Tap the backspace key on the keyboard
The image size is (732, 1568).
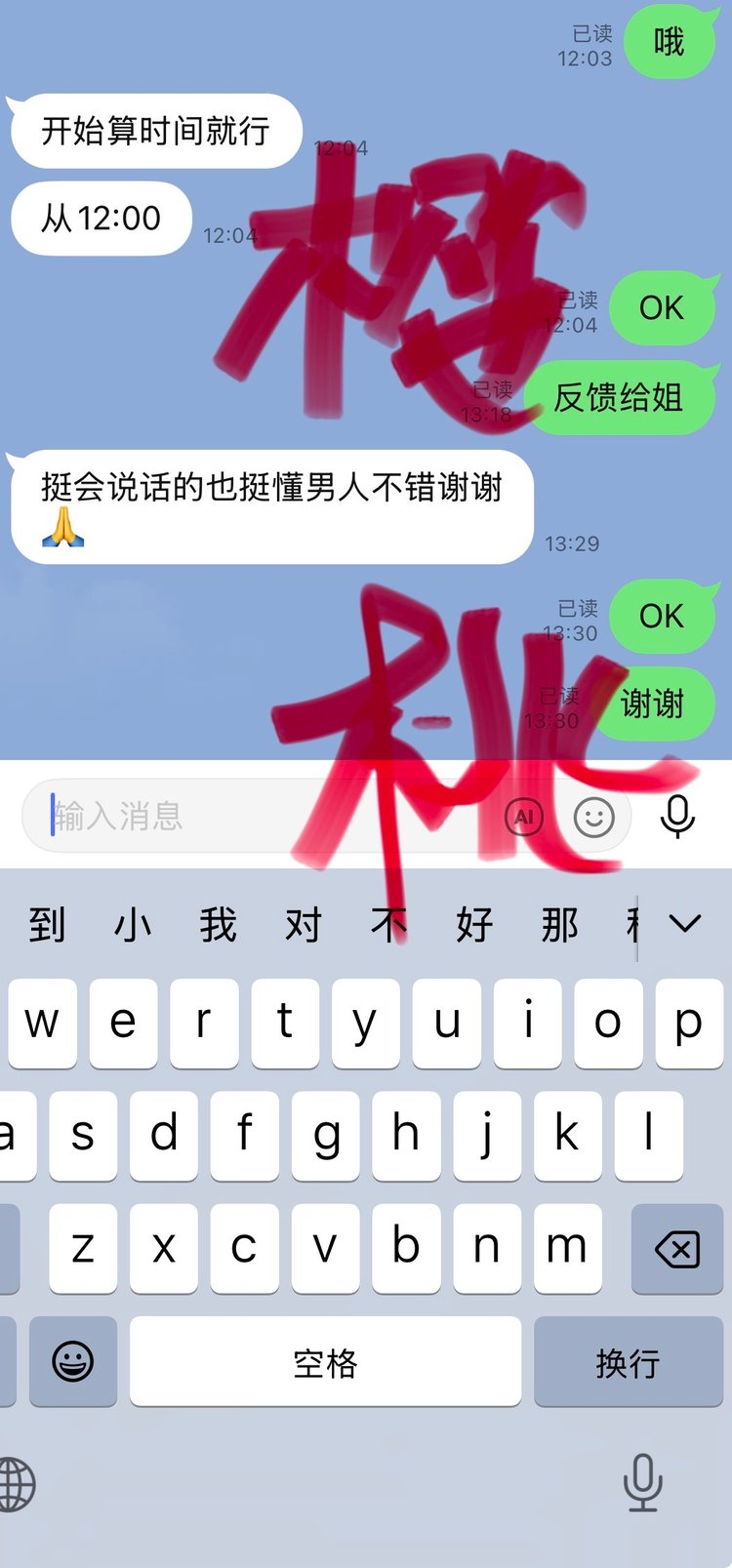[676, 1249]
